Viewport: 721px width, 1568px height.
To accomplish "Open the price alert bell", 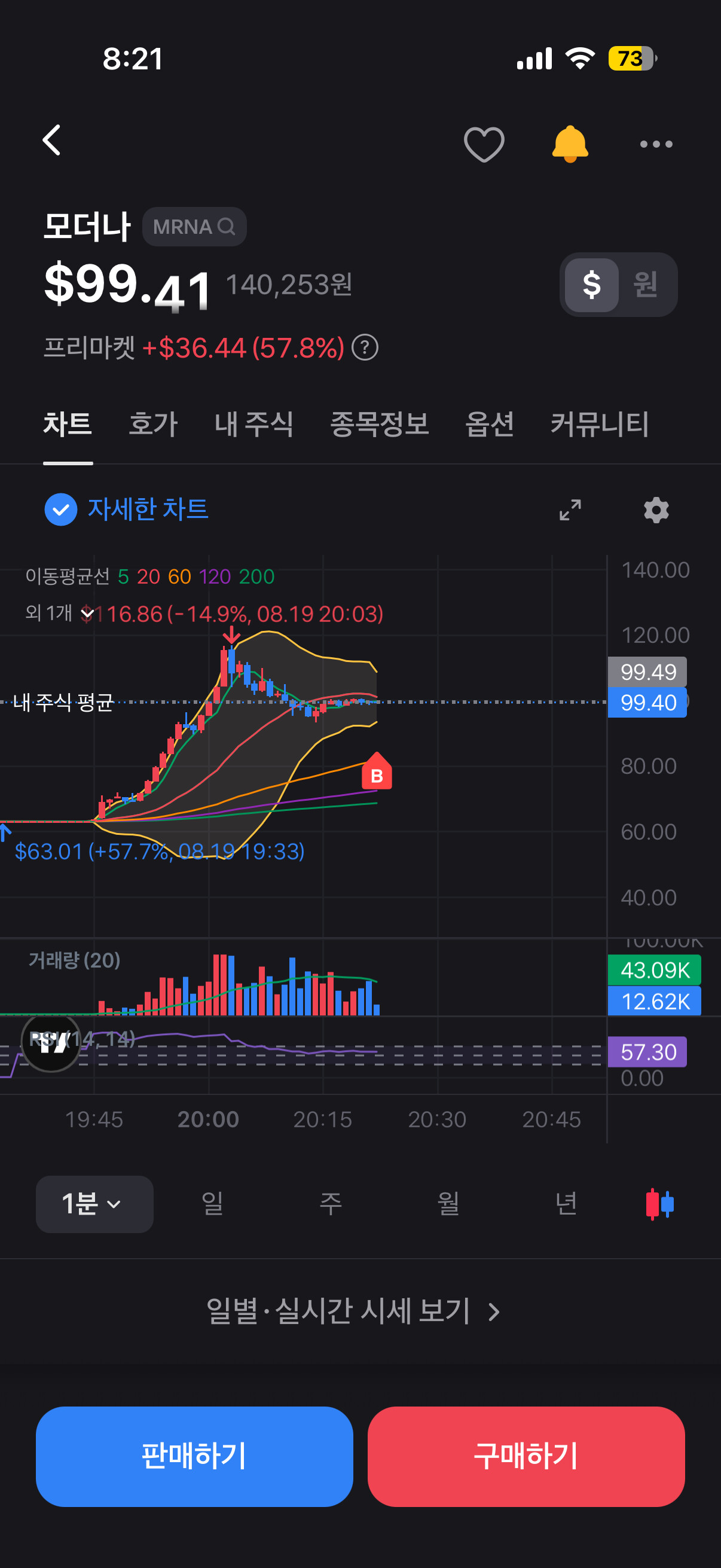I will pyautogui.click(x=570, y=144).
